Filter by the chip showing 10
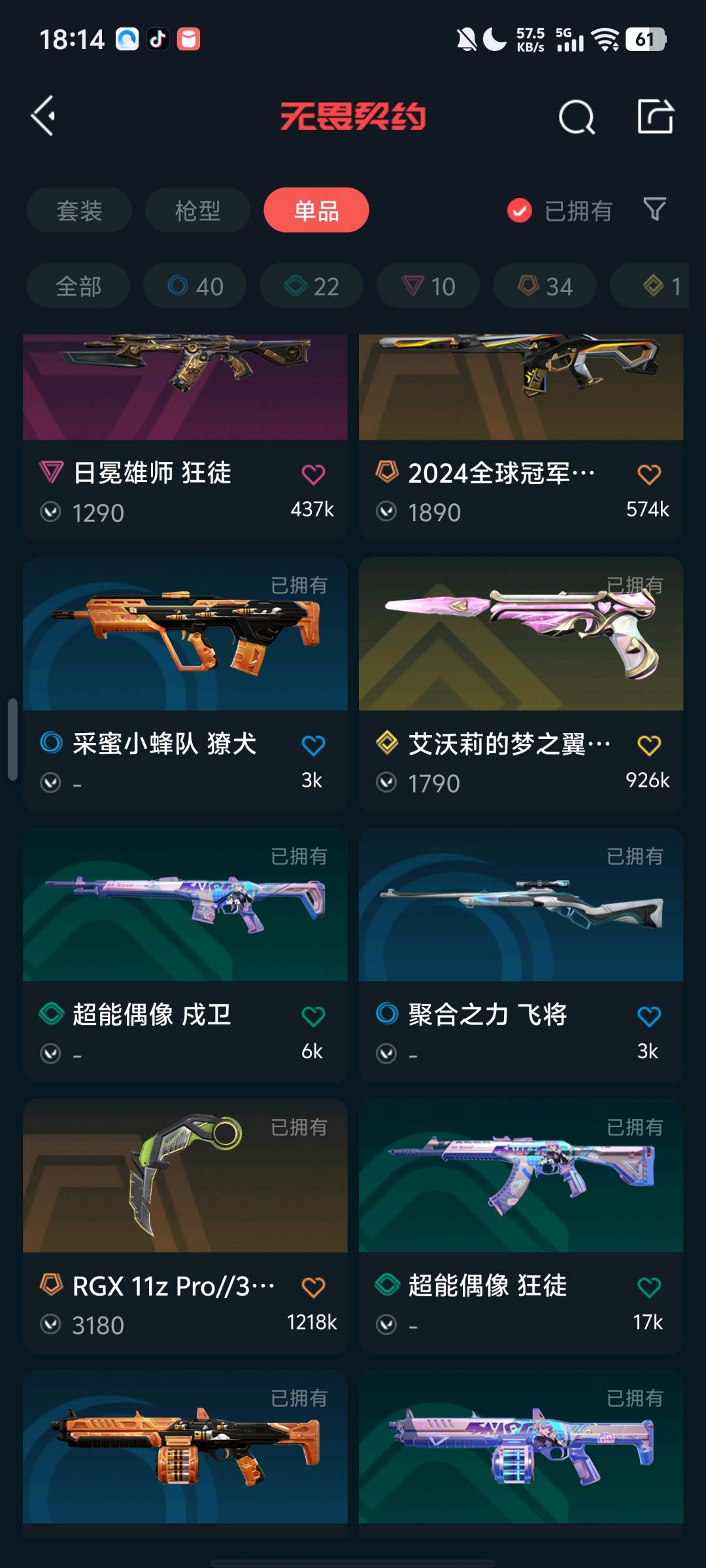The height and width of the screenshot is (1568, 706). pos(428,286)
